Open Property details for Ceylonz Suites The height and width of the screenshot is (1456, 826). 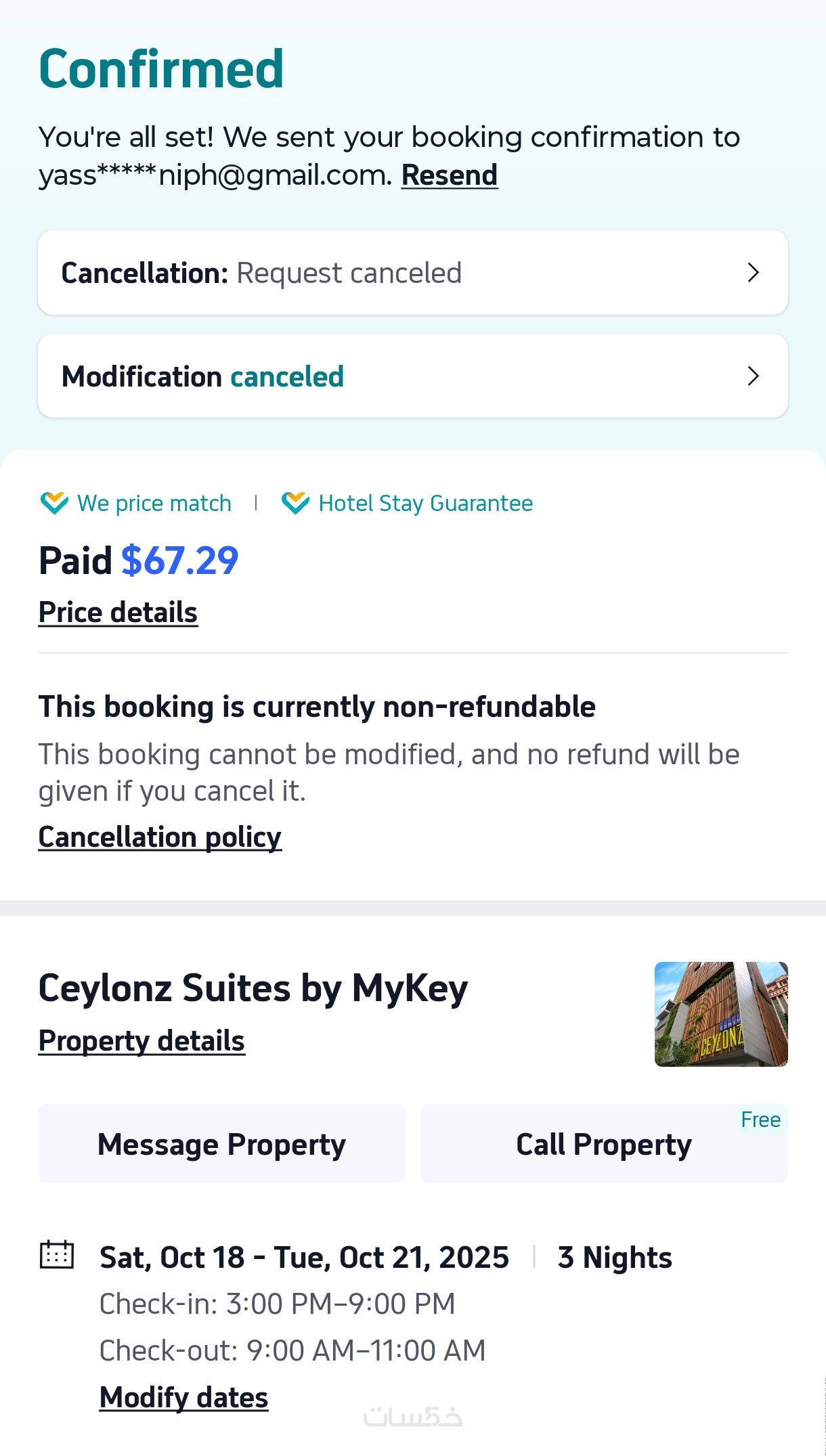[142, 1041]
